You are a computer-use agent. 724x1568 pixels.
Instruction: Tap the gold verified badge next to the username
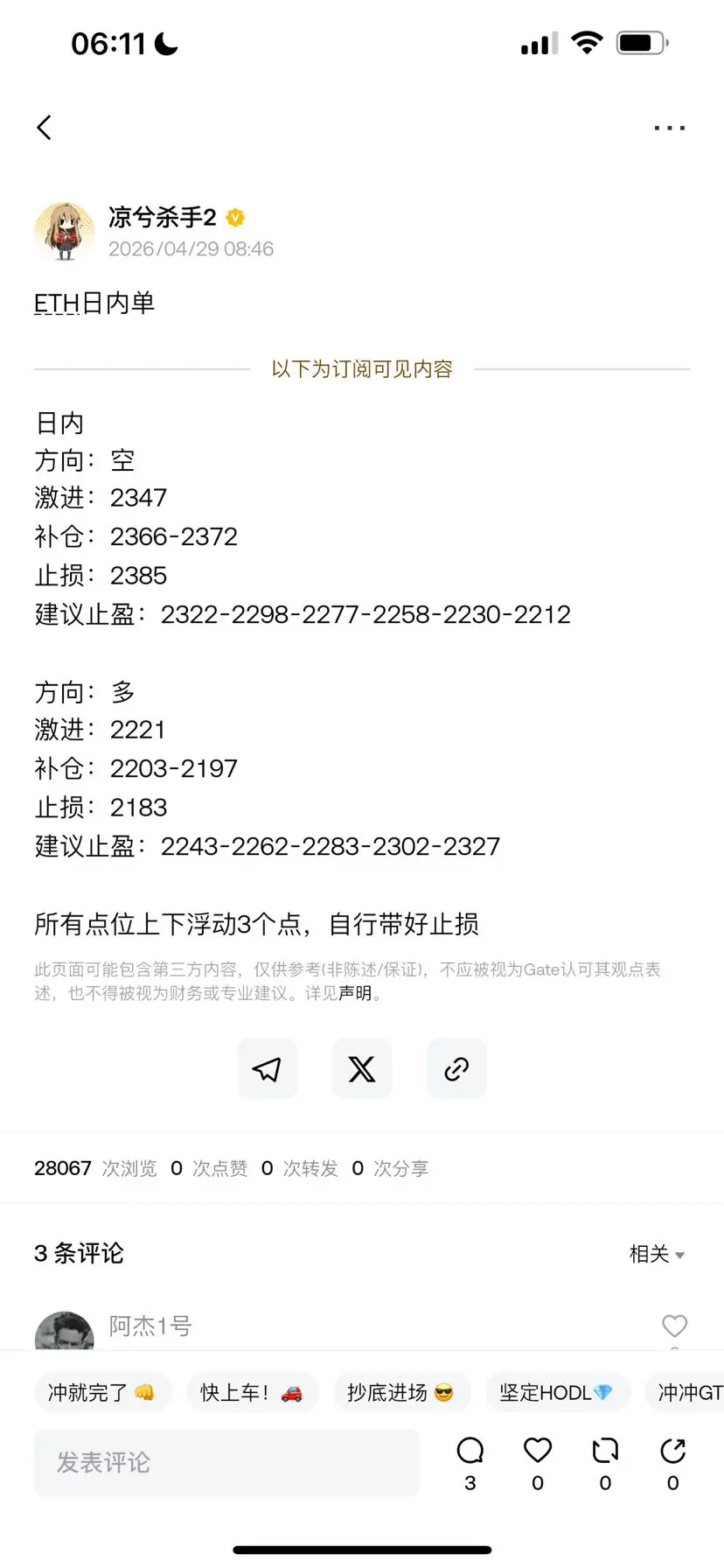tap(234, 218)
